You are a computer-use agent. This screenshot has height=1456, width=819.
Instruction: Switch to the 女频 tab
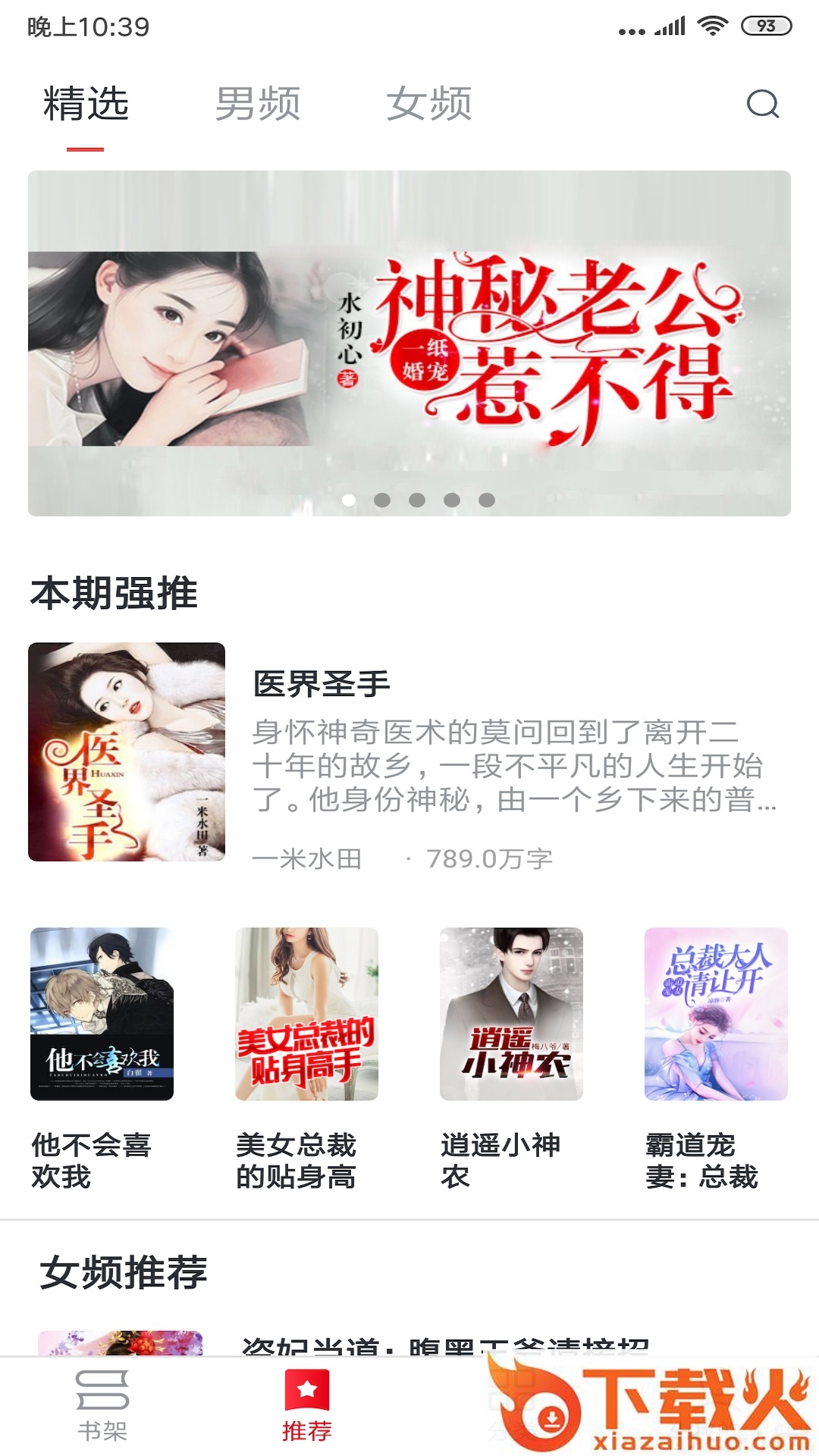pyautogui.click(x=429, y=104)
